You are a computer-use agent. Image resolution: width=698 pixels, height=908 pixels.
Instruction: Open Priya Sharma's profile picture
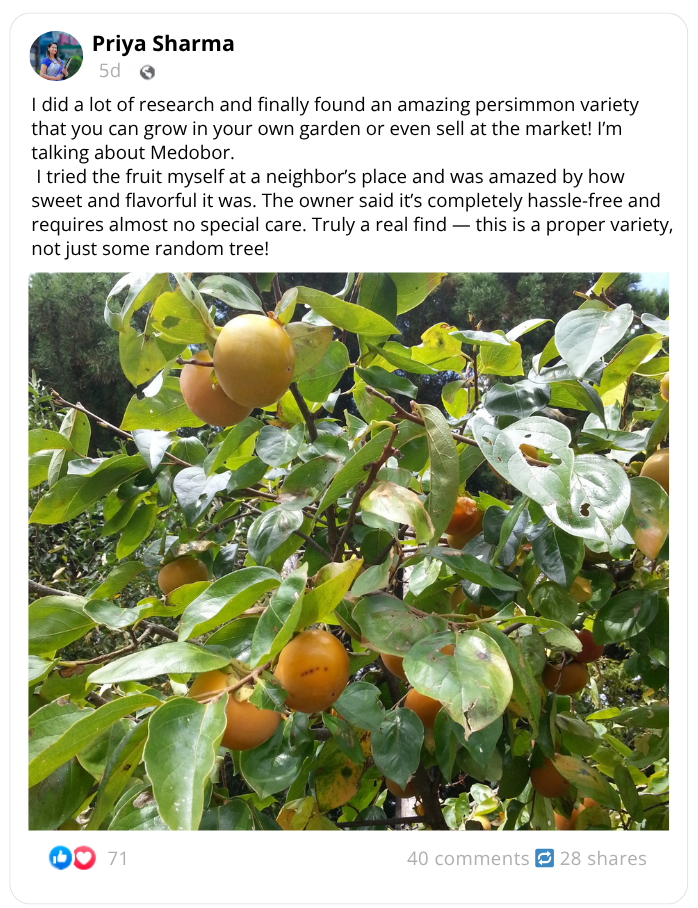pos(56,56)
